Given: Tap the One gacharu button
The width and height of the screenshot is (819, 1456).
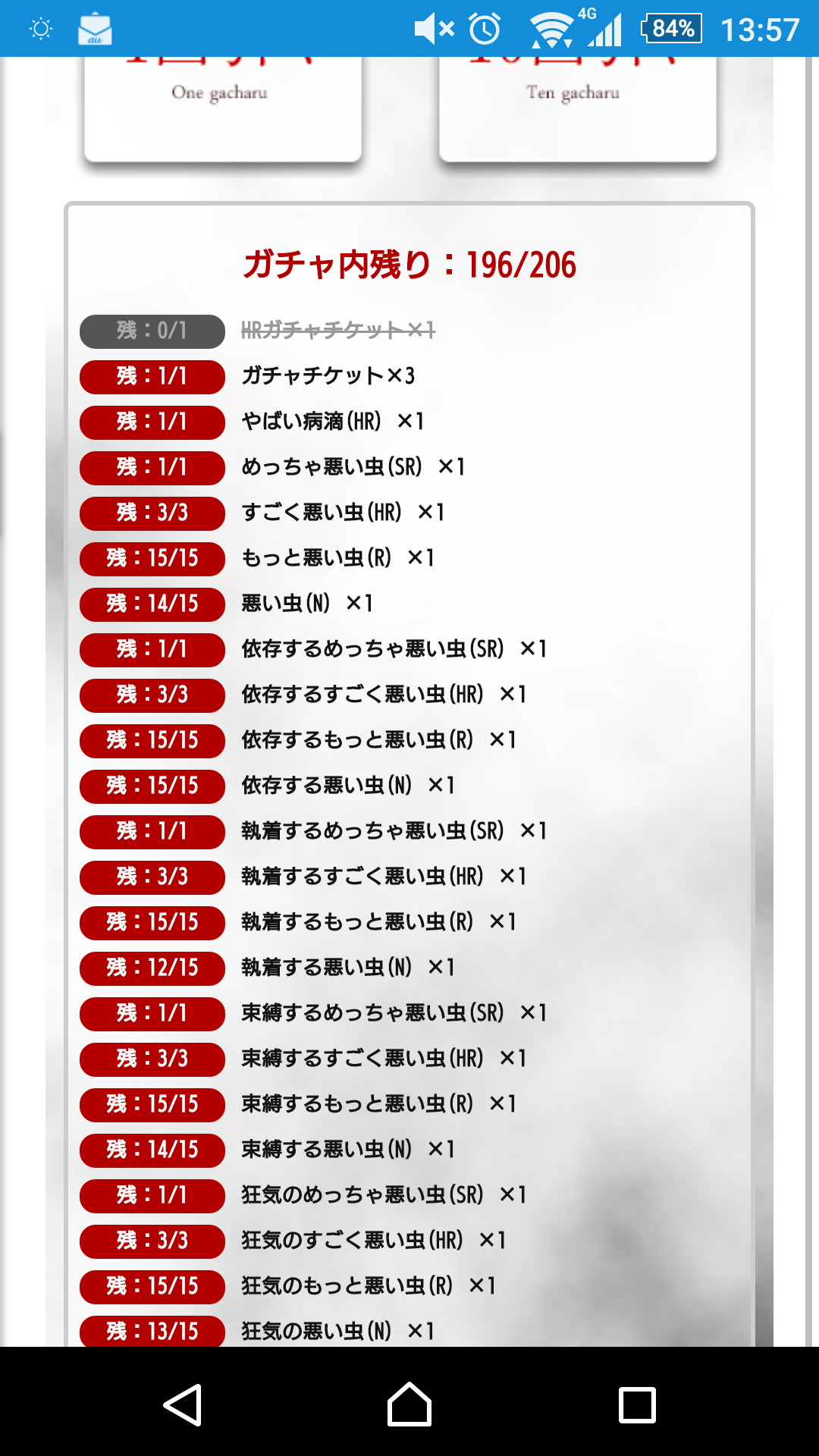Looking at the screenshot, I should [x=222, y=106].
